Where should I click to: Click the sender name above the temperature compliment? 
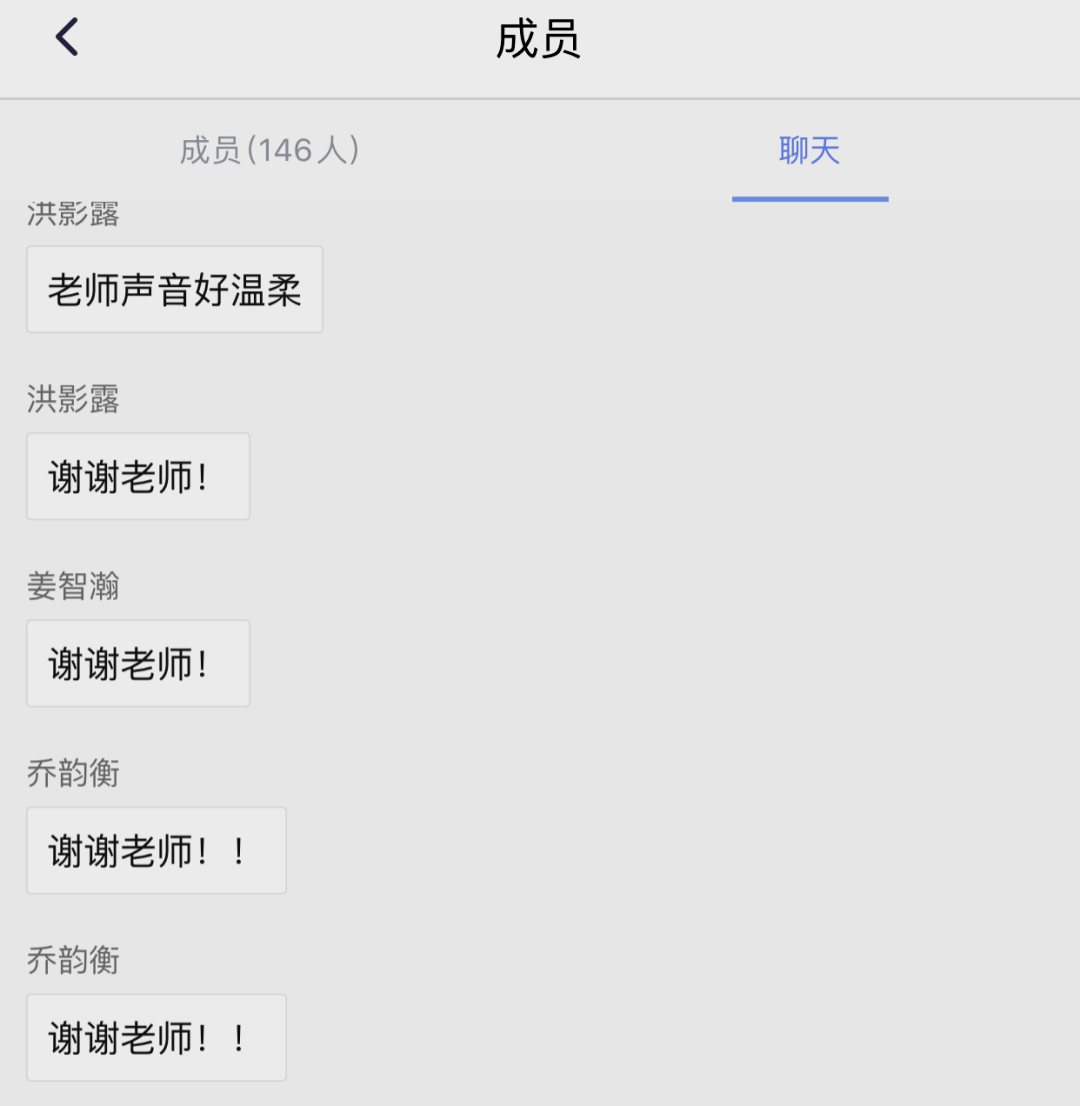point(72,213)
